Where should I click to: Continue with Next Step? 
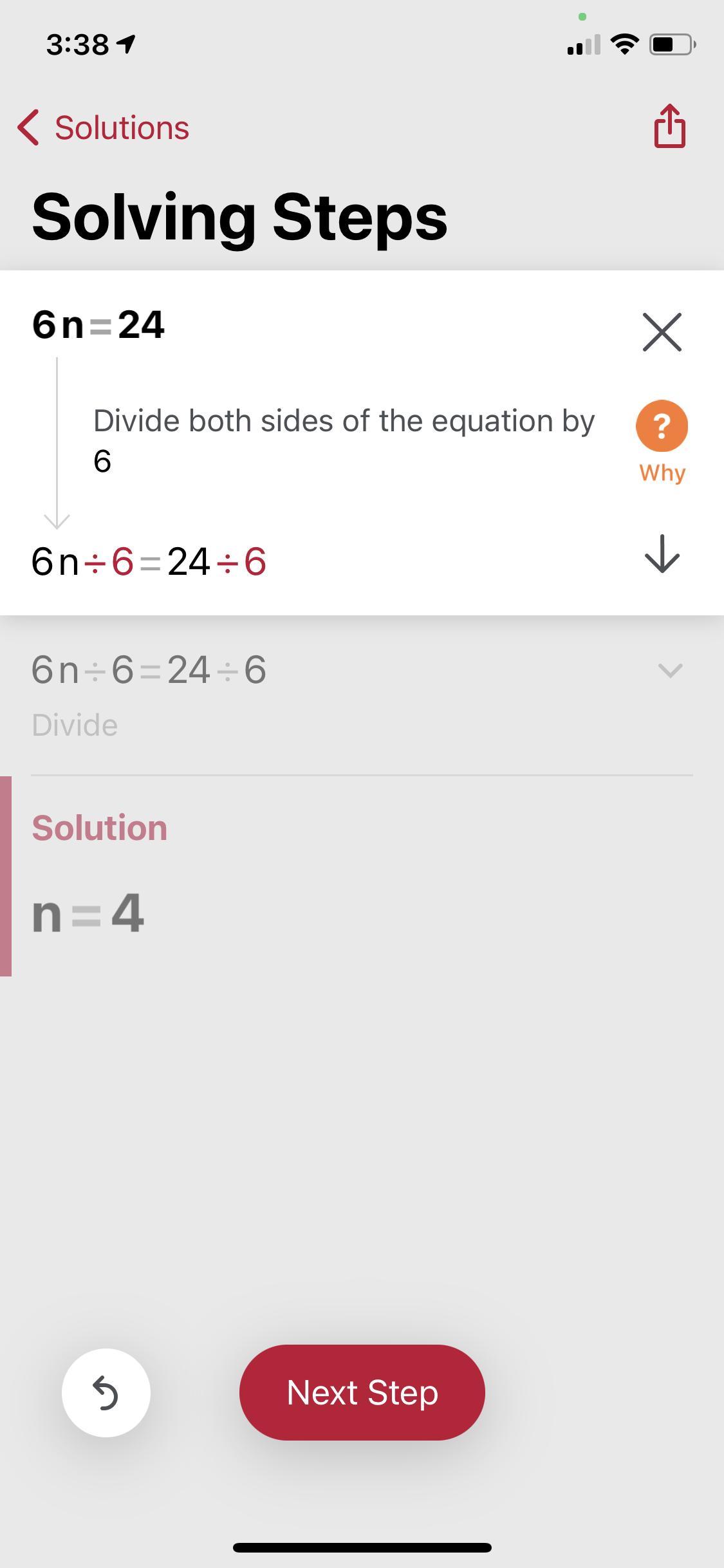pos(362,1393)
